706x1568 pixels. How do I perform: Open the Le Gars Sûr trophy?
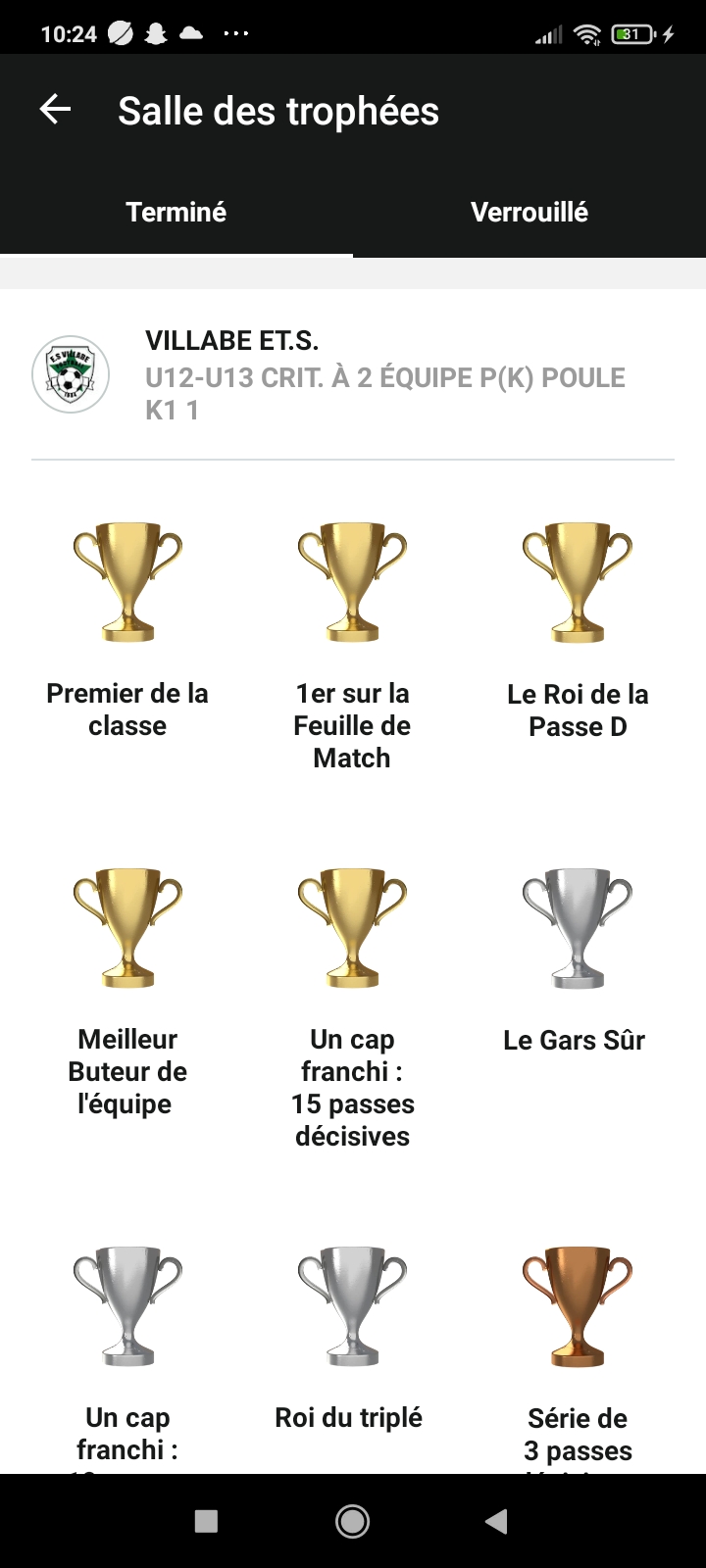[x=578, y=928]
